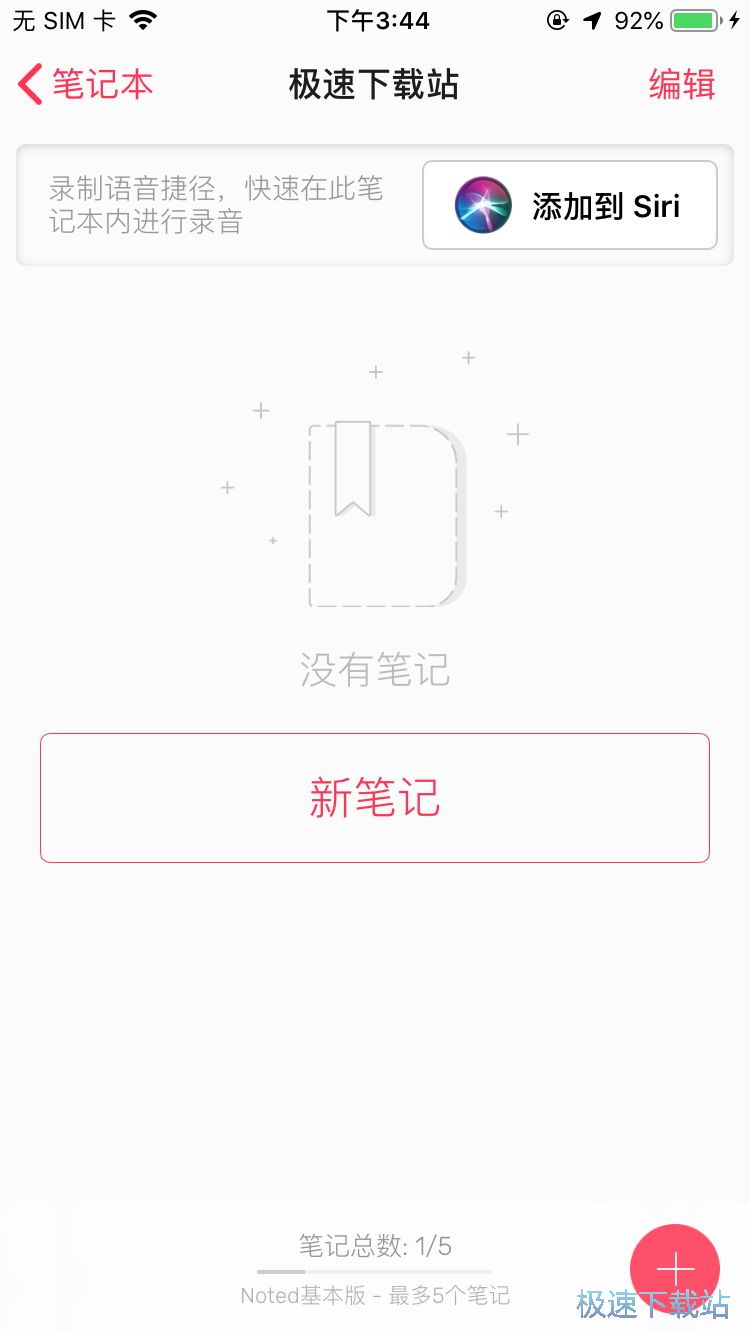
Task: Tap the red plus floating button
Action: pos(675,1269)
